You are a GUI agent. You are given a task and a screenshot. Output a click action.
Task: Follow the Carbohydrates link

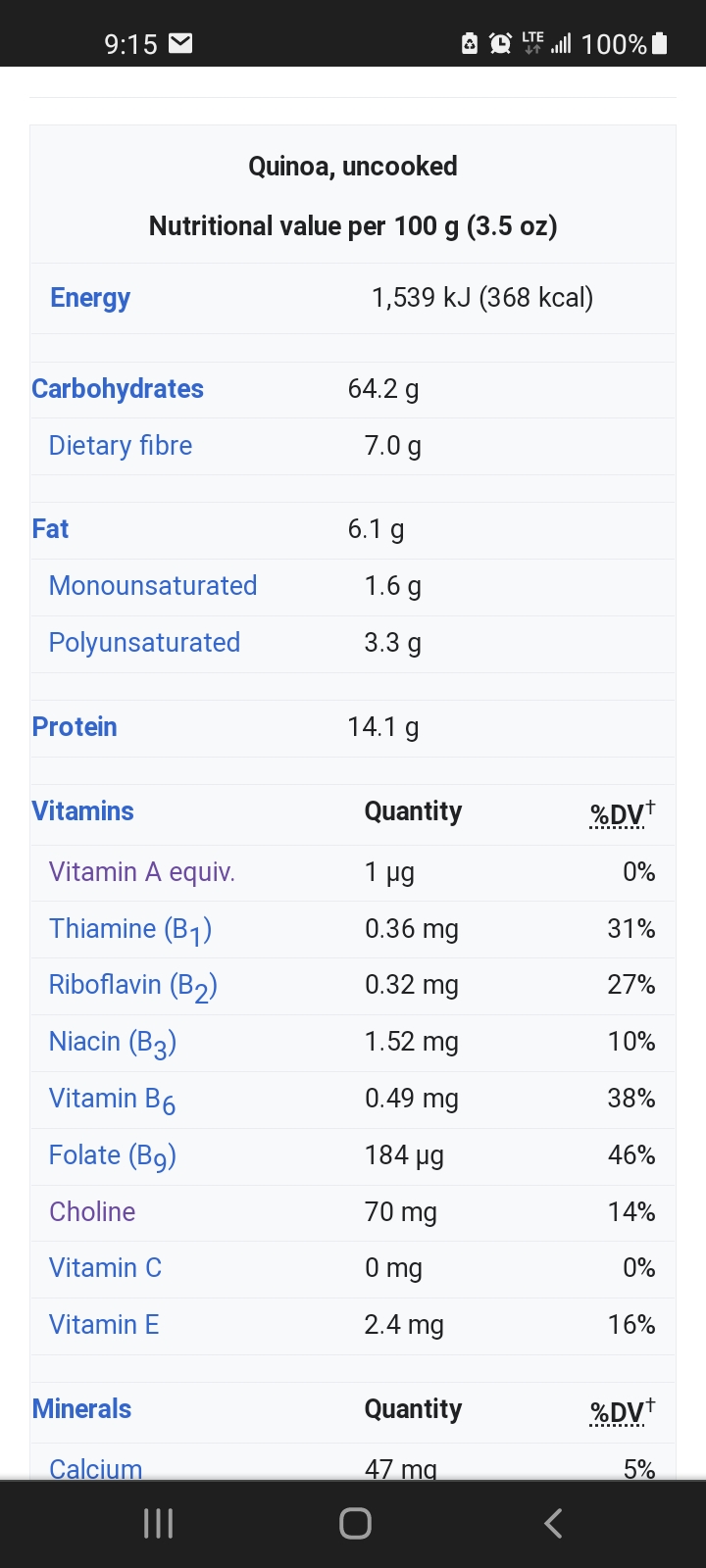click(118, 389)
